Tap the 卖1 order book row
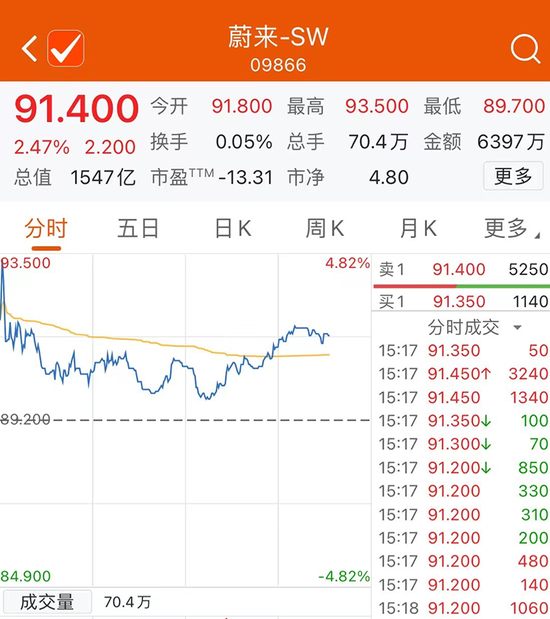This screenshot has height=619, width=550. click(461, 270)
